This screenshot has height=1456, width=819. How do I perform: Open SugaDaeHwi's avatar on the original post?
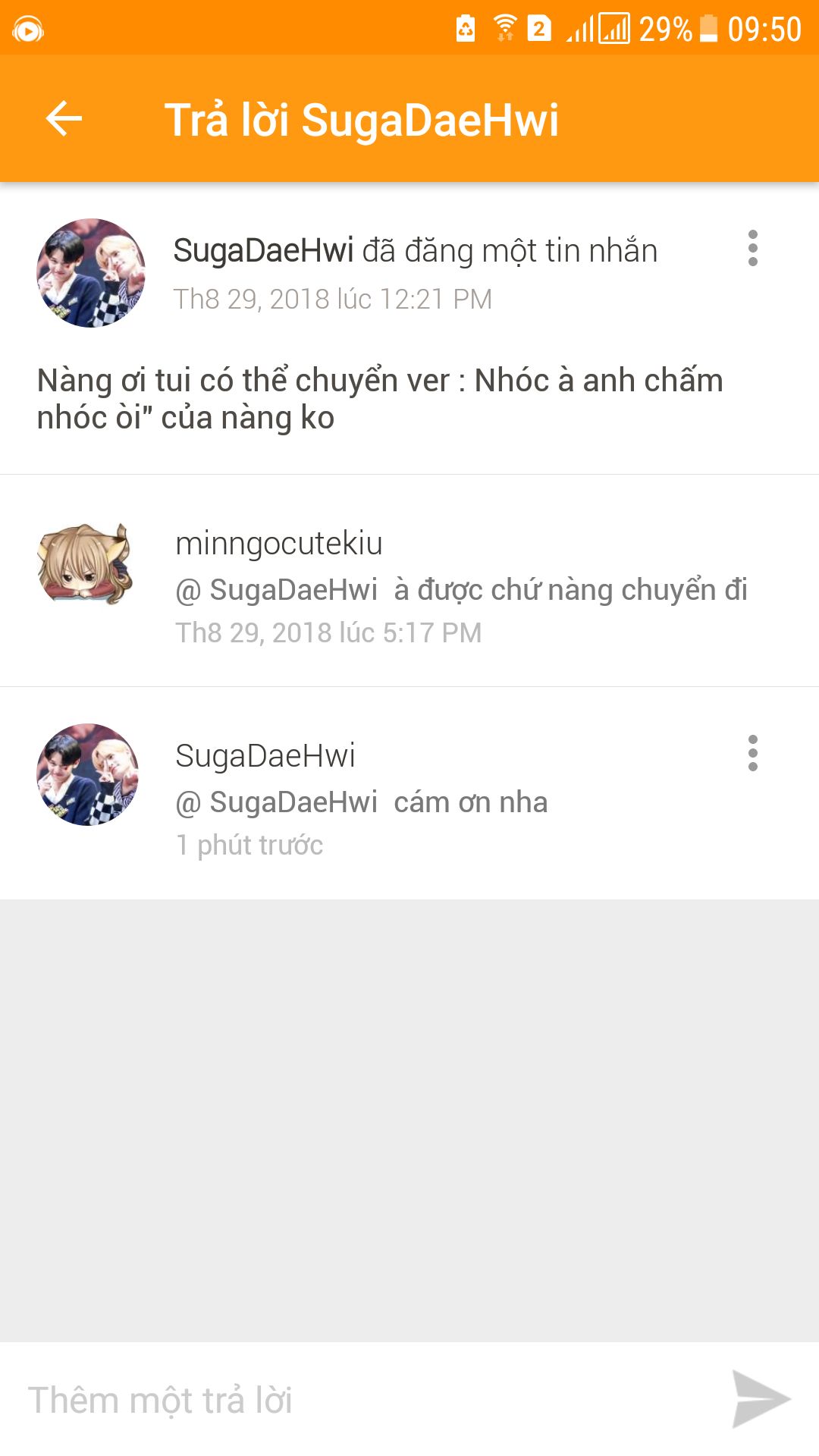[x=91, y=273]
